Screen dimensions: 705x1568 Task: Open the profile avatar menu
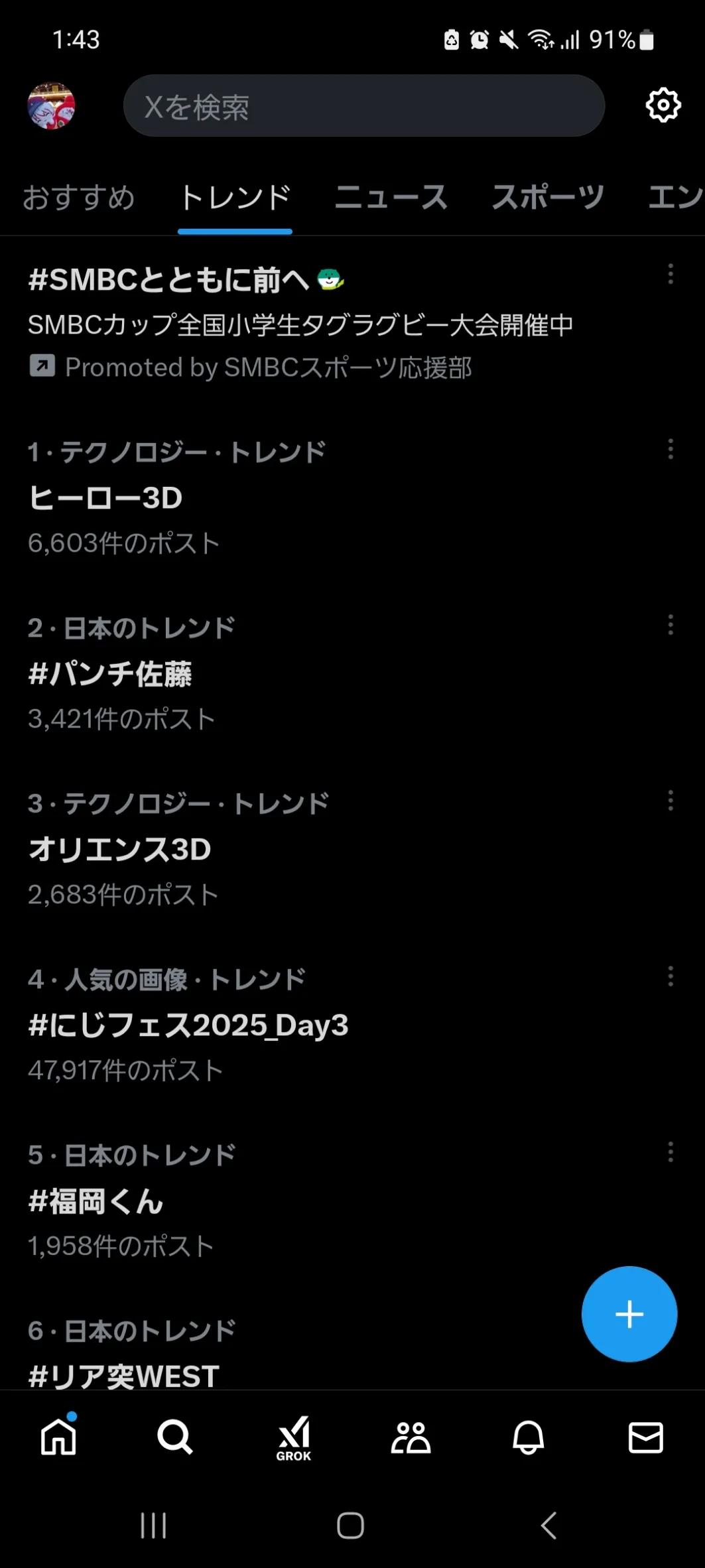tap(51, 106)
